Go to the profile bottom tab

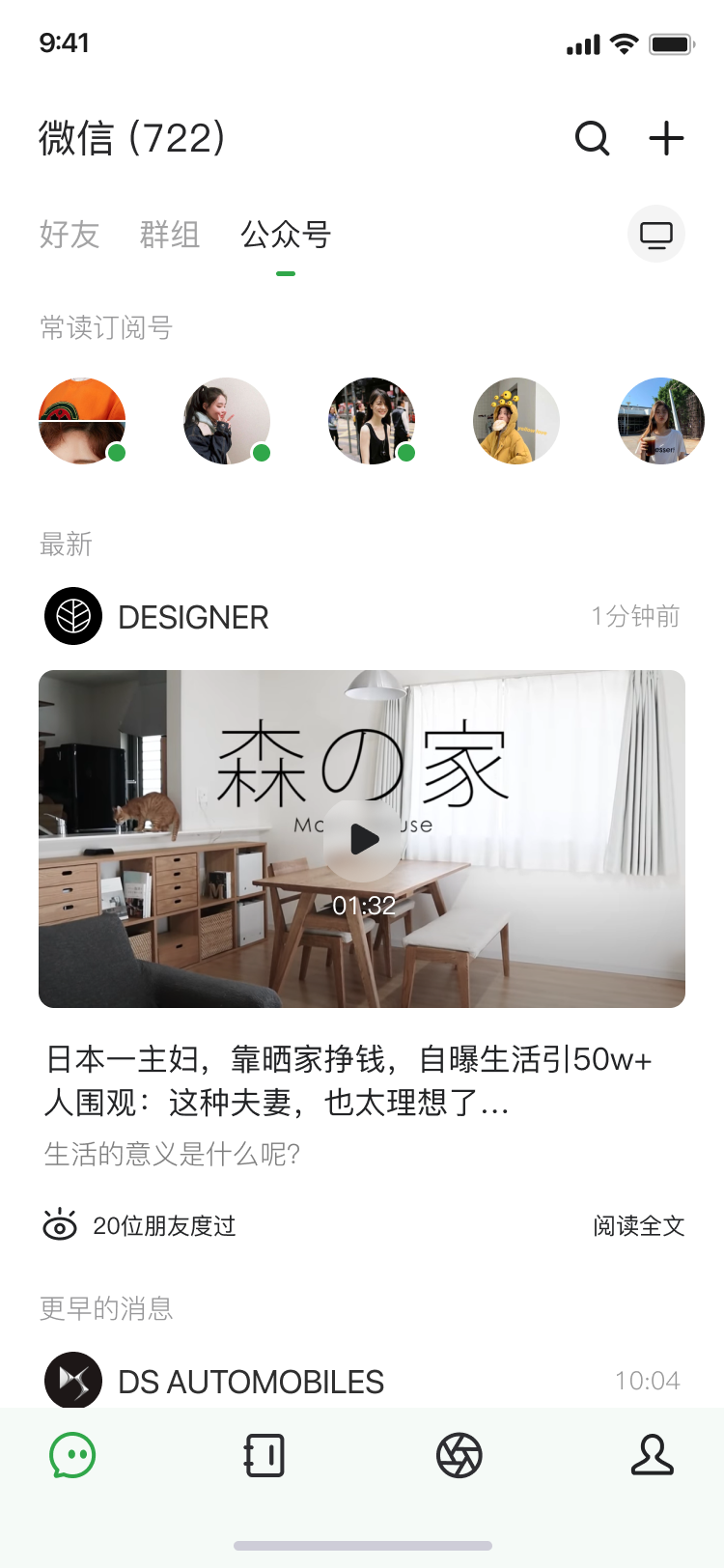(x=653, y=1455)
